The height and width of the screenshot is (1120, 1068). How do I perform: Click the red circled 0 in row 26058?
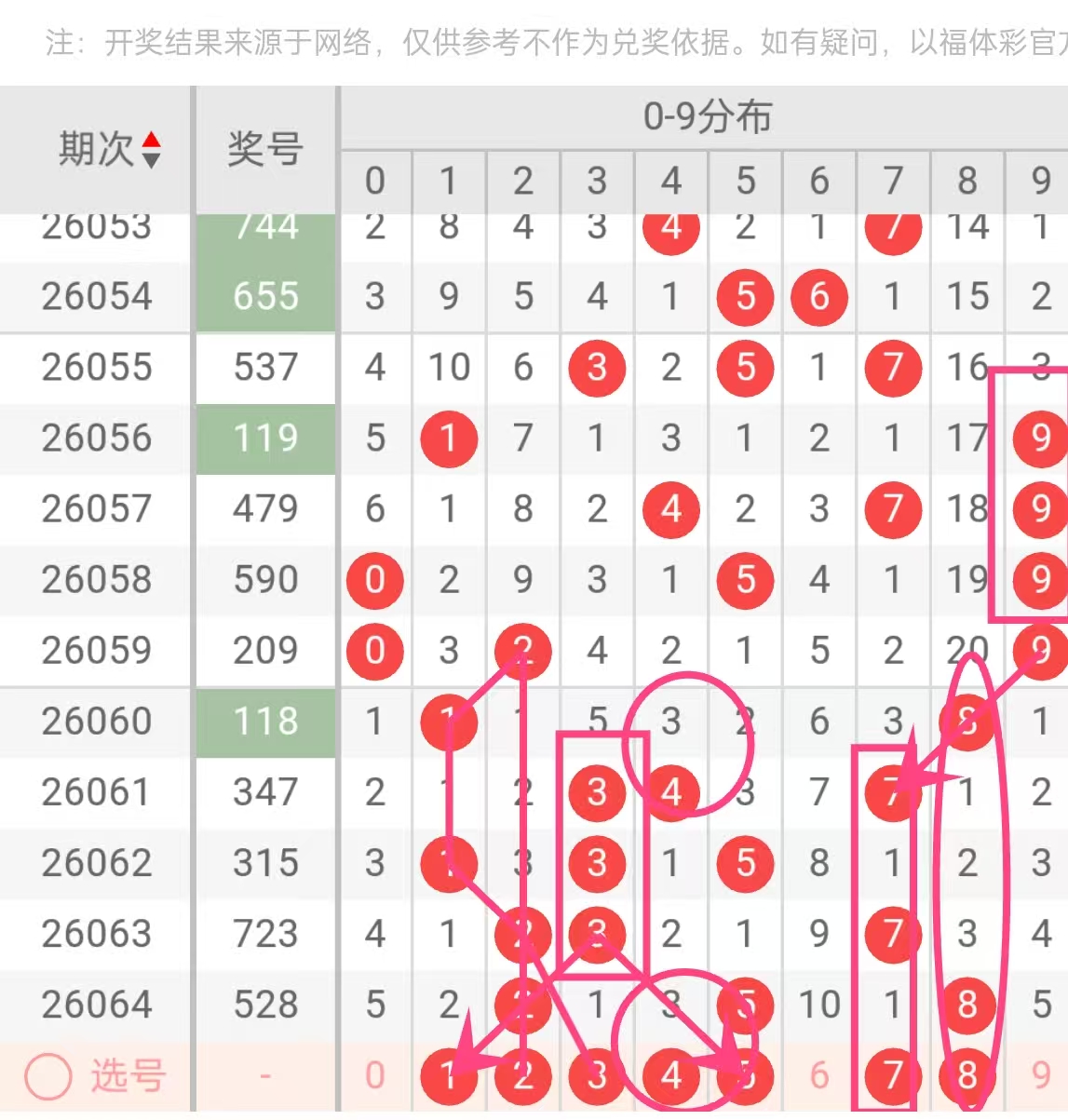(374, 580)
